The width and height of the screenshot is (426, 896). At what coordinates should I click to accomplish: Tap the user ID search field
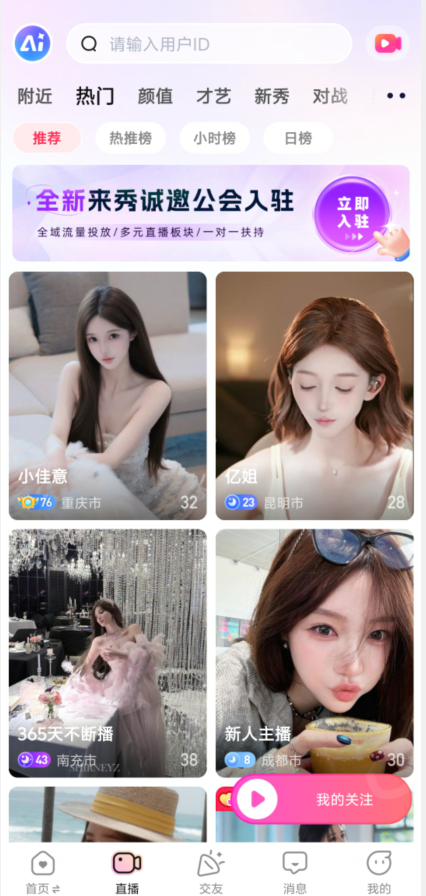tap(209, 43)
